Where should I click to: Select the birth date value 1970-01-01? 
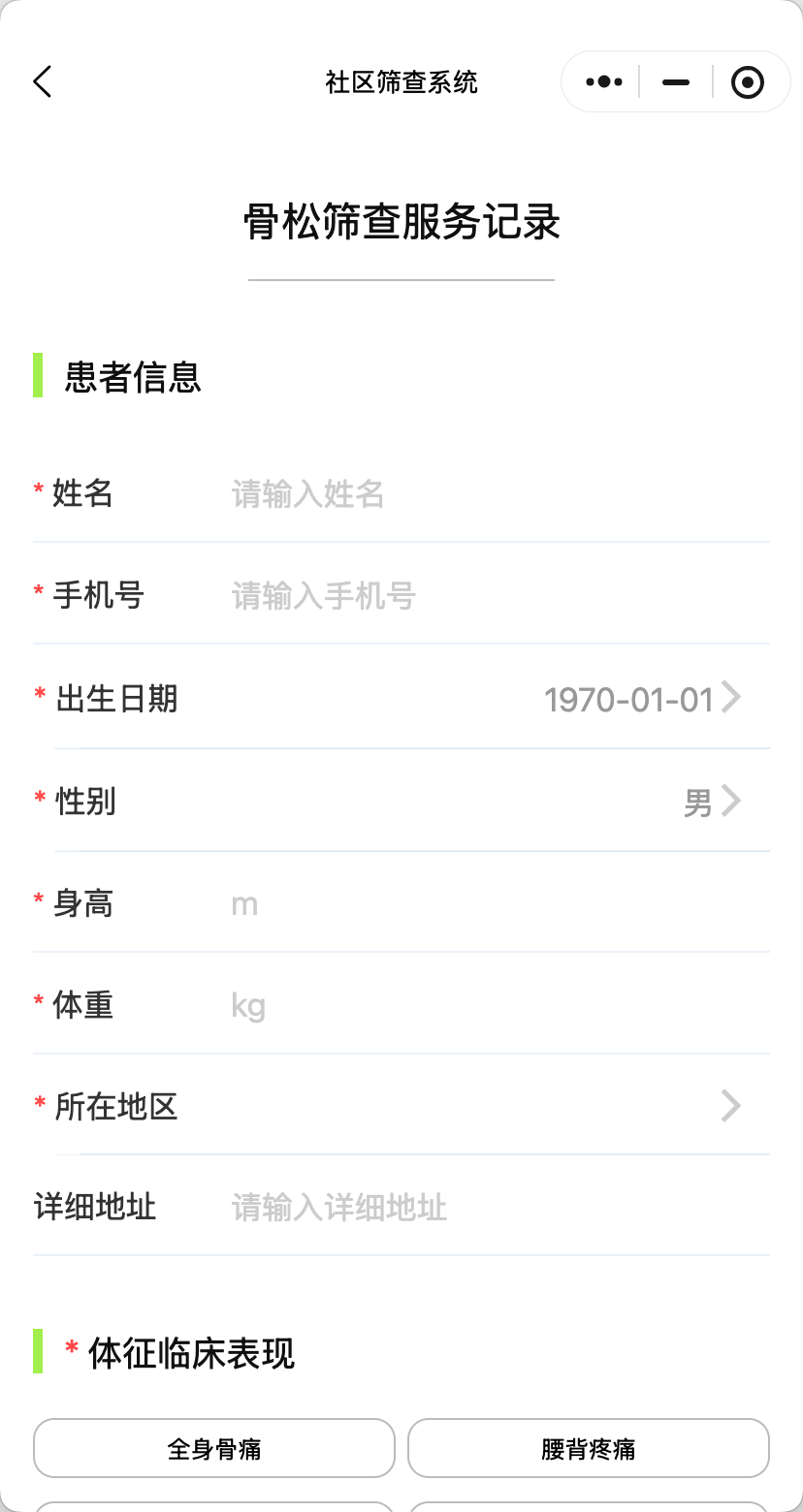626,698
